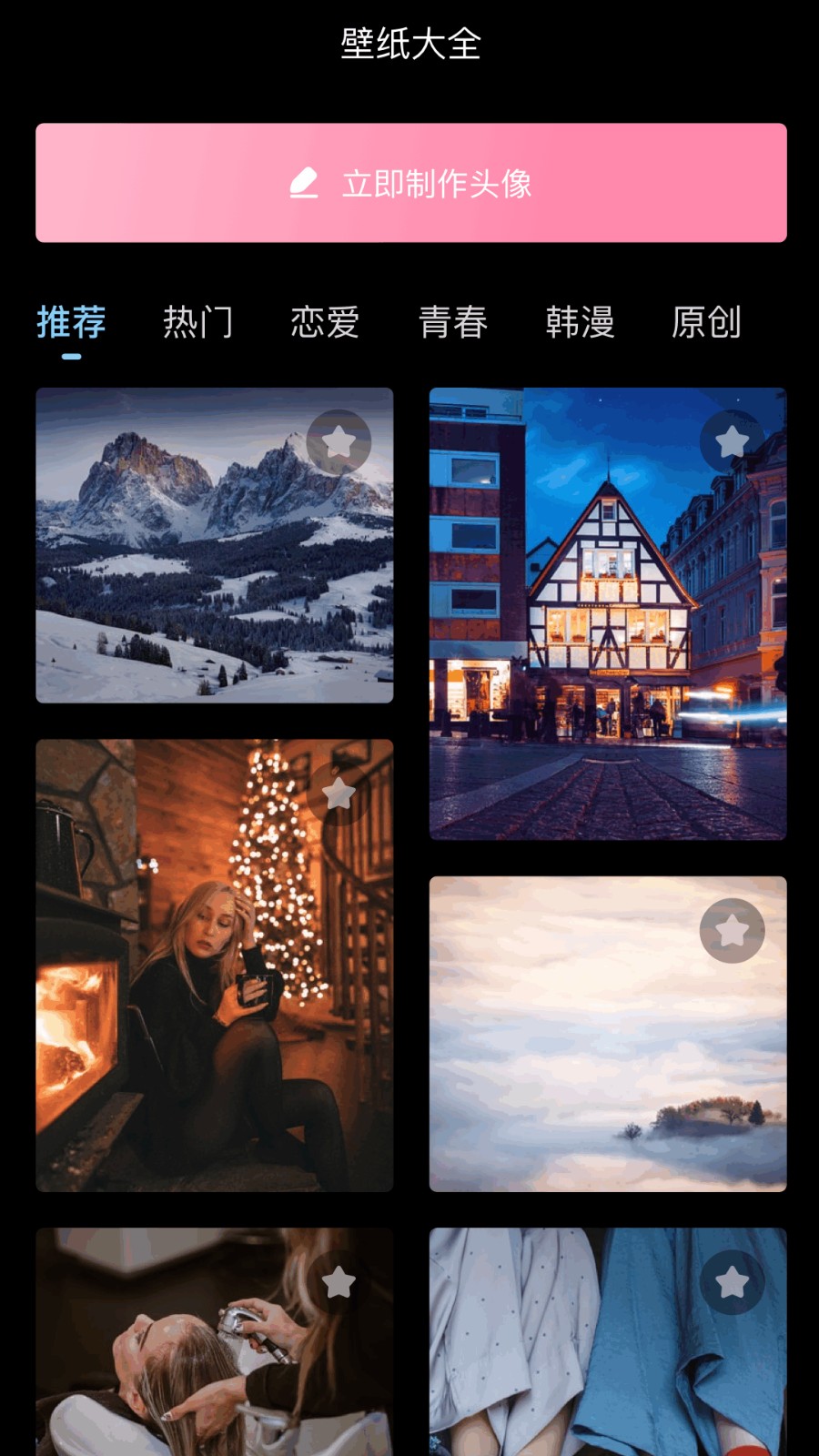
Task: Switch to the 韩漫 tab
Action: tap(580, 322)
